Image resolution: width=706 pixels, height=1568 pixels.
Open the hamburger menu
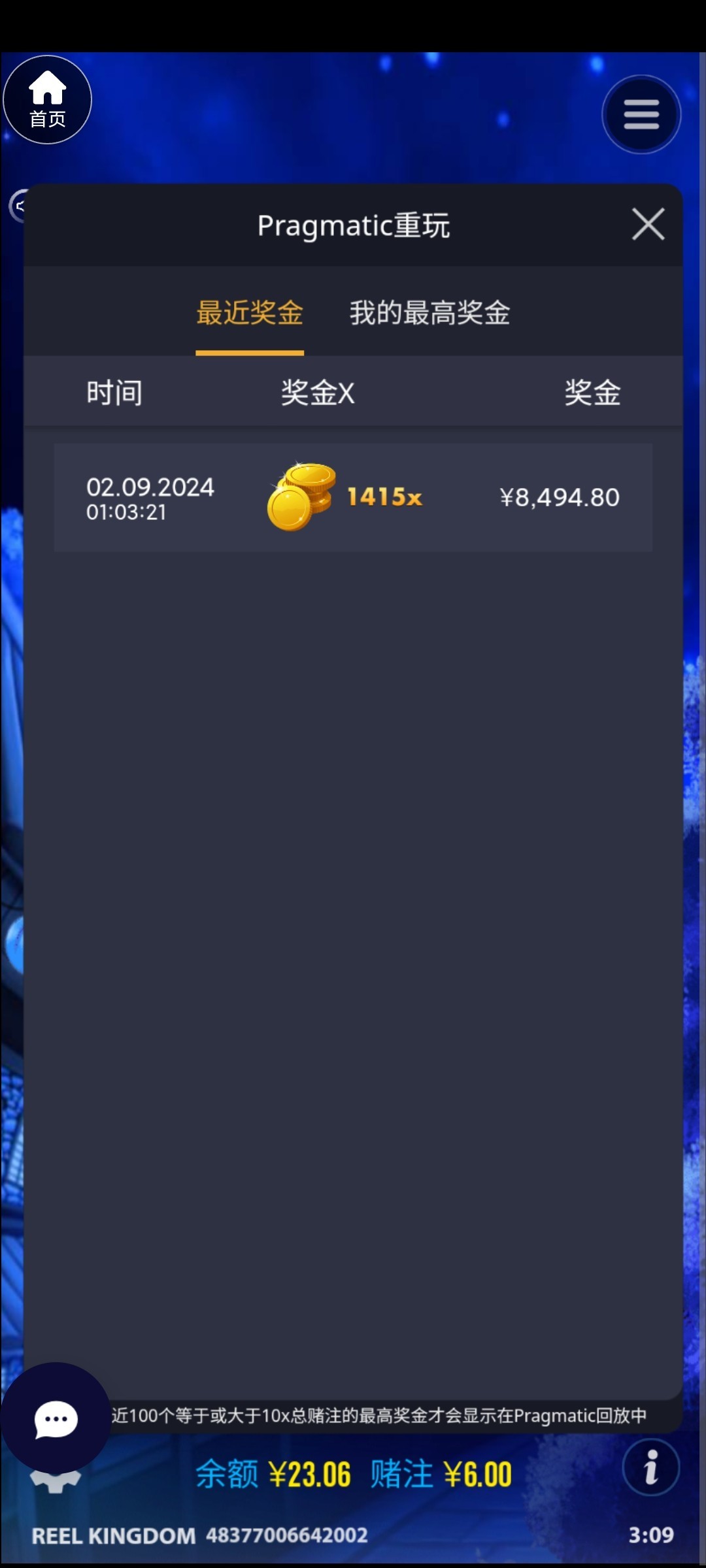pos(641,115)
